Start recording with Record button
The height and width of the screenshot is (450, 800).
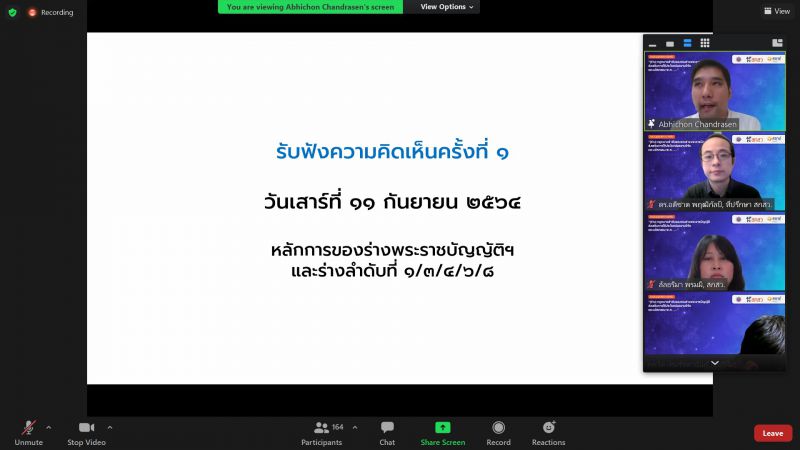(x=498, y=431)
